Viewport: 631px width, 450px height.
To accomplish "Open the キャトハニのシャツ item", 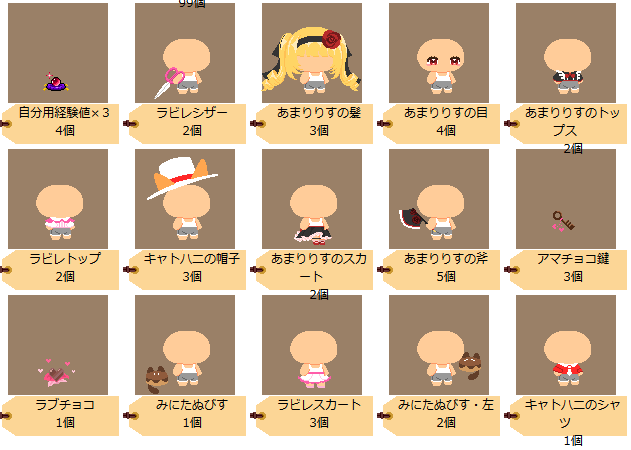I will point(565,344).
